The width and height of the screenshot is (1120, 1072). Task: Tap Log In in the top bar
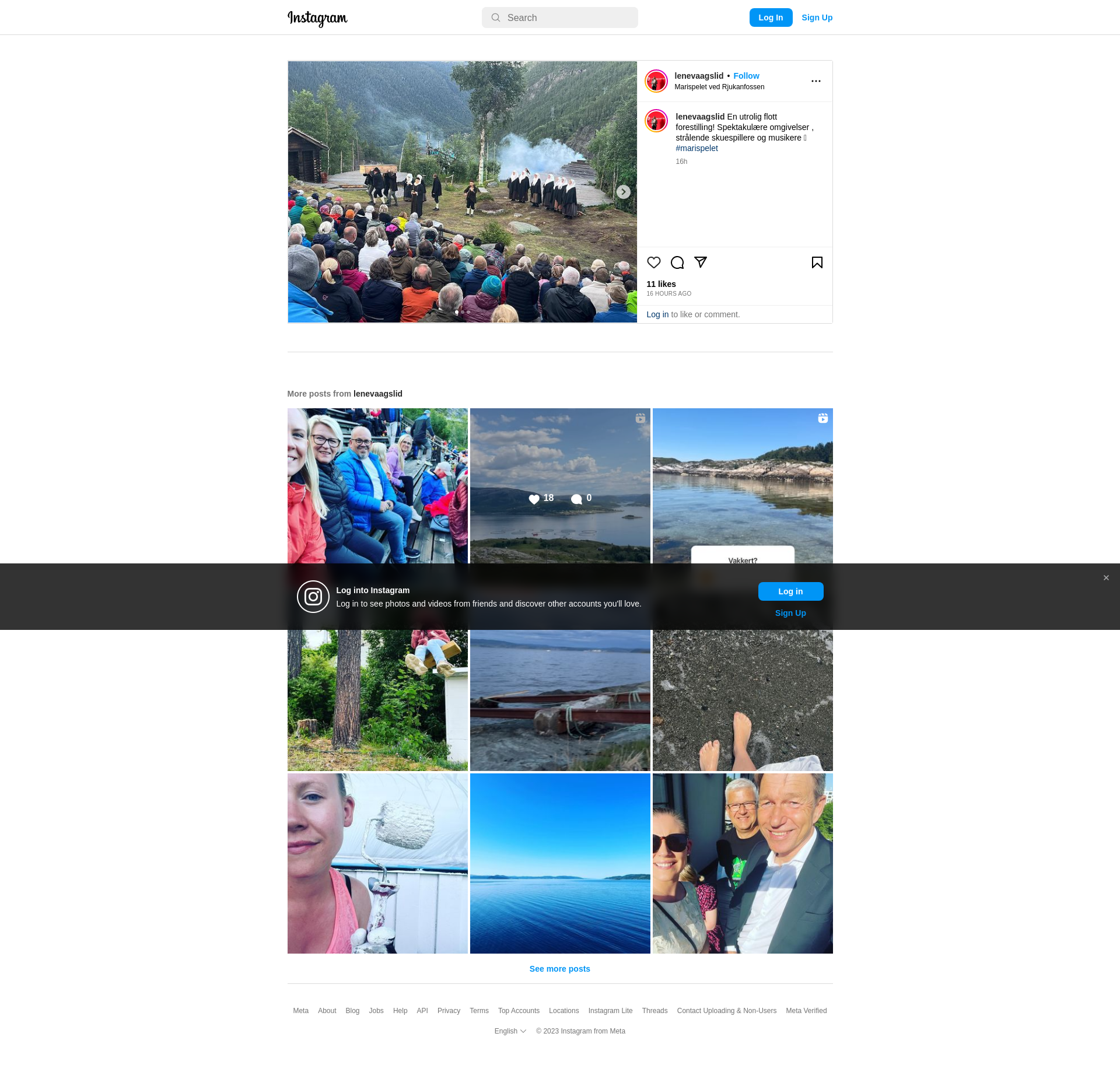pyautogui.click(x=770, y=17)
